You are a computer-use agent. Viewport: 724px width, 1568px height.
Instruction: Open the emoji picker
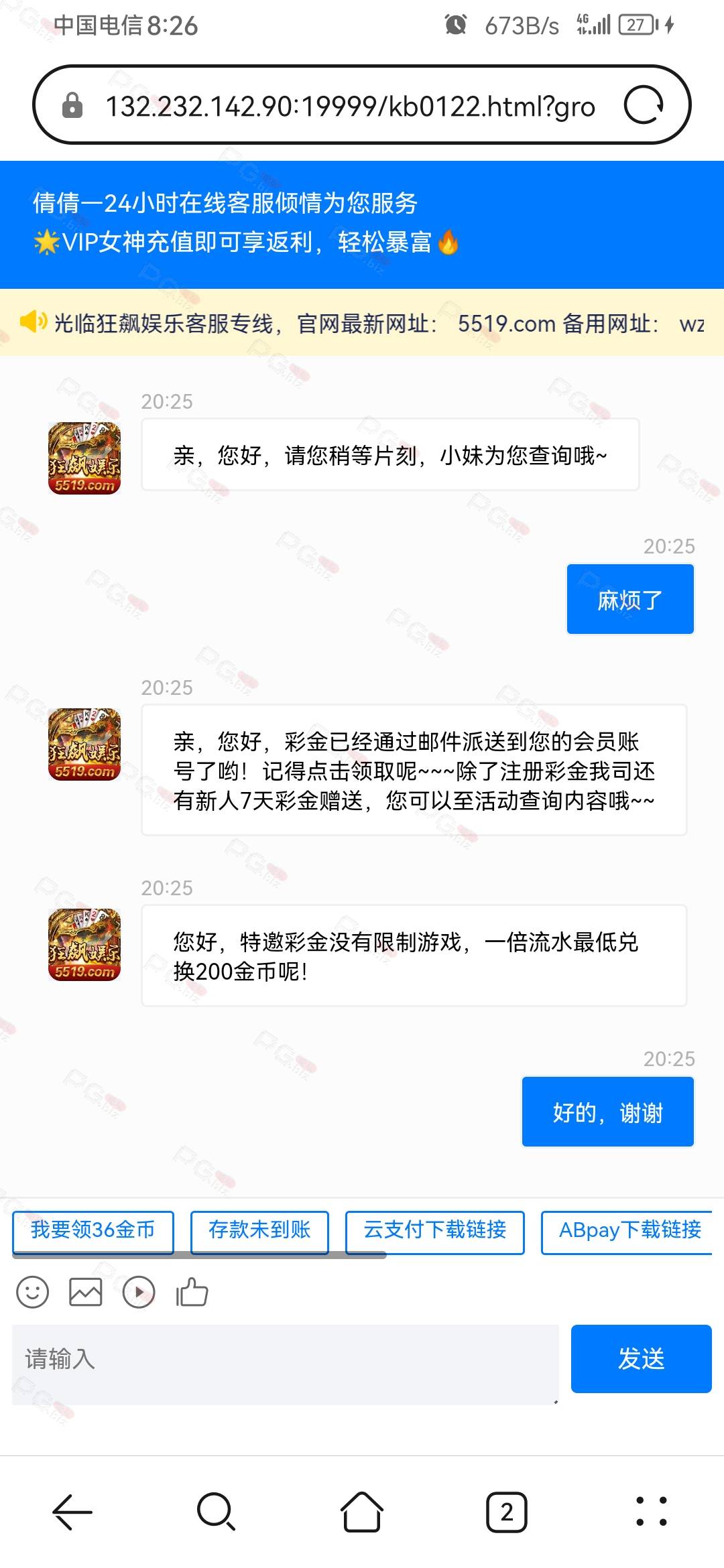pos(33,1291)
